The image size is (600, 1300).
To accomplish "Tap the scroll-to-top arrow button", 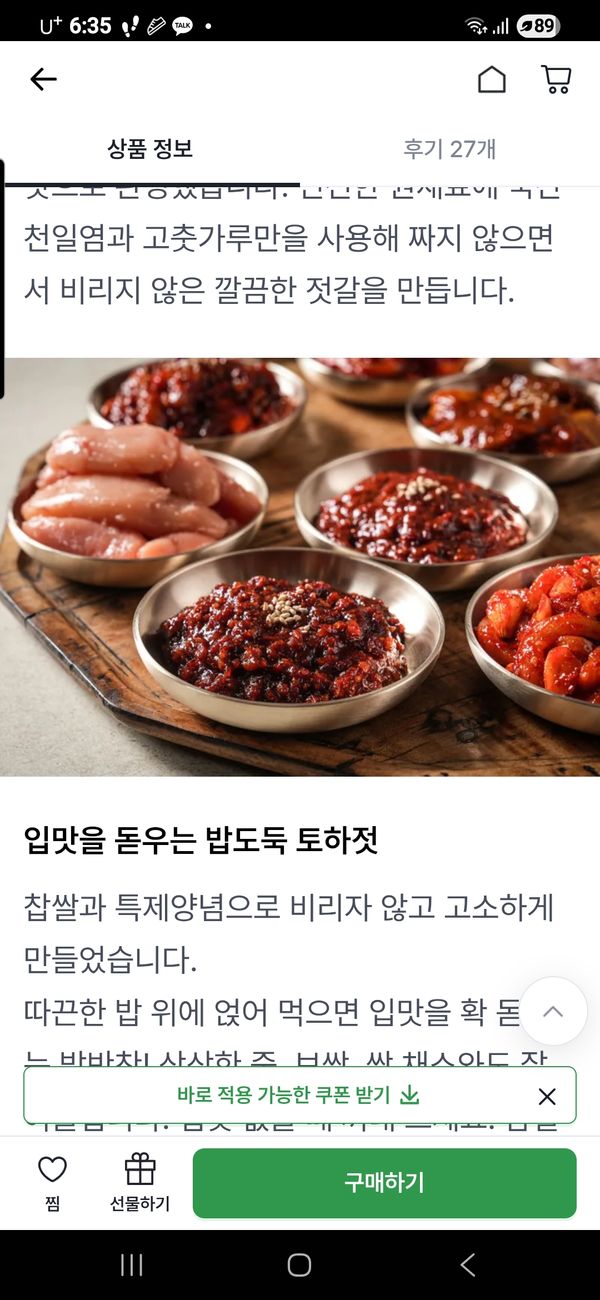I will (x=553, y=1011).
